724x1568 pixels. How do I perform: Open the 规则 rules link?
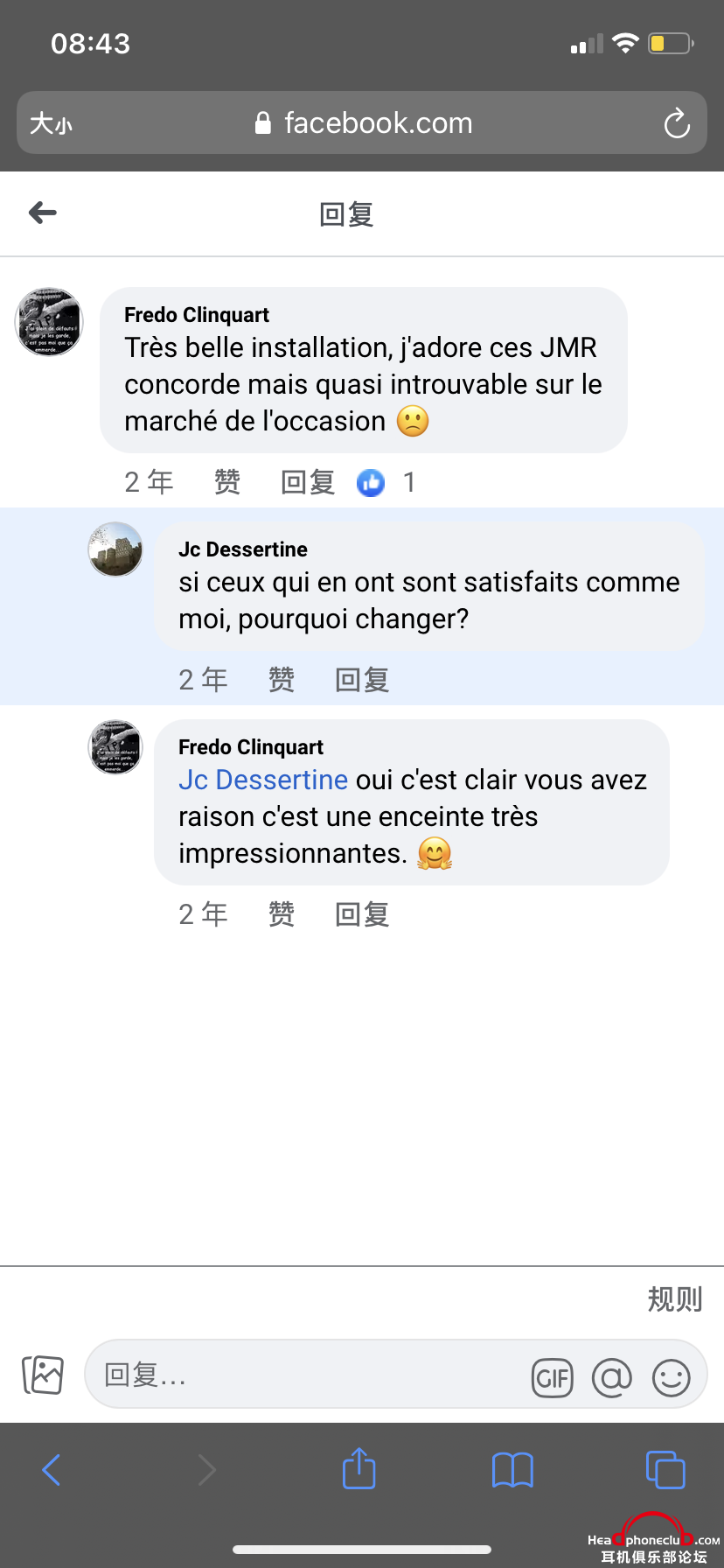(x=674, y=1299)
